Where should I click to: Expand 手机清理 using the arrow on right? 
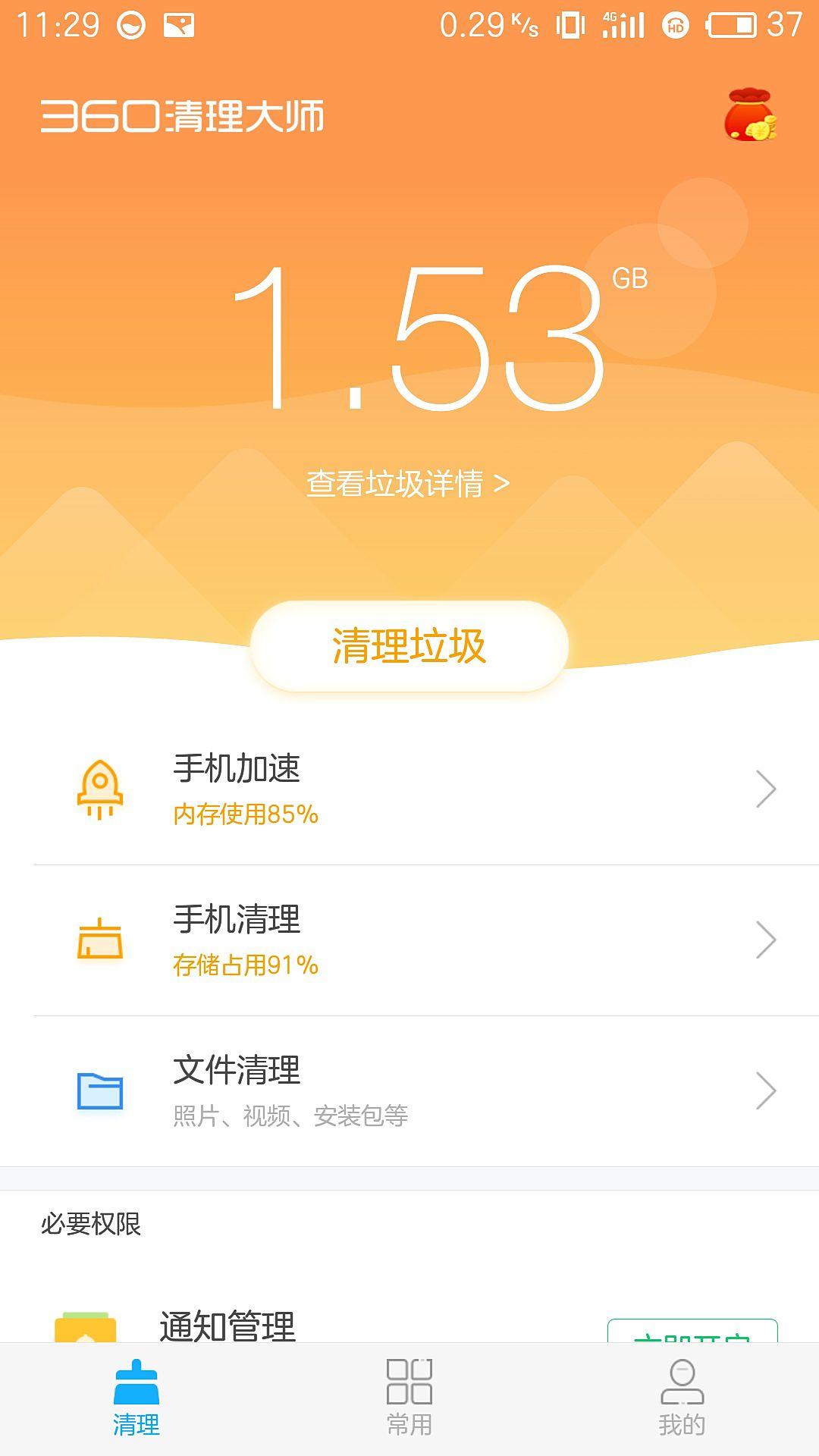[766, 938]
